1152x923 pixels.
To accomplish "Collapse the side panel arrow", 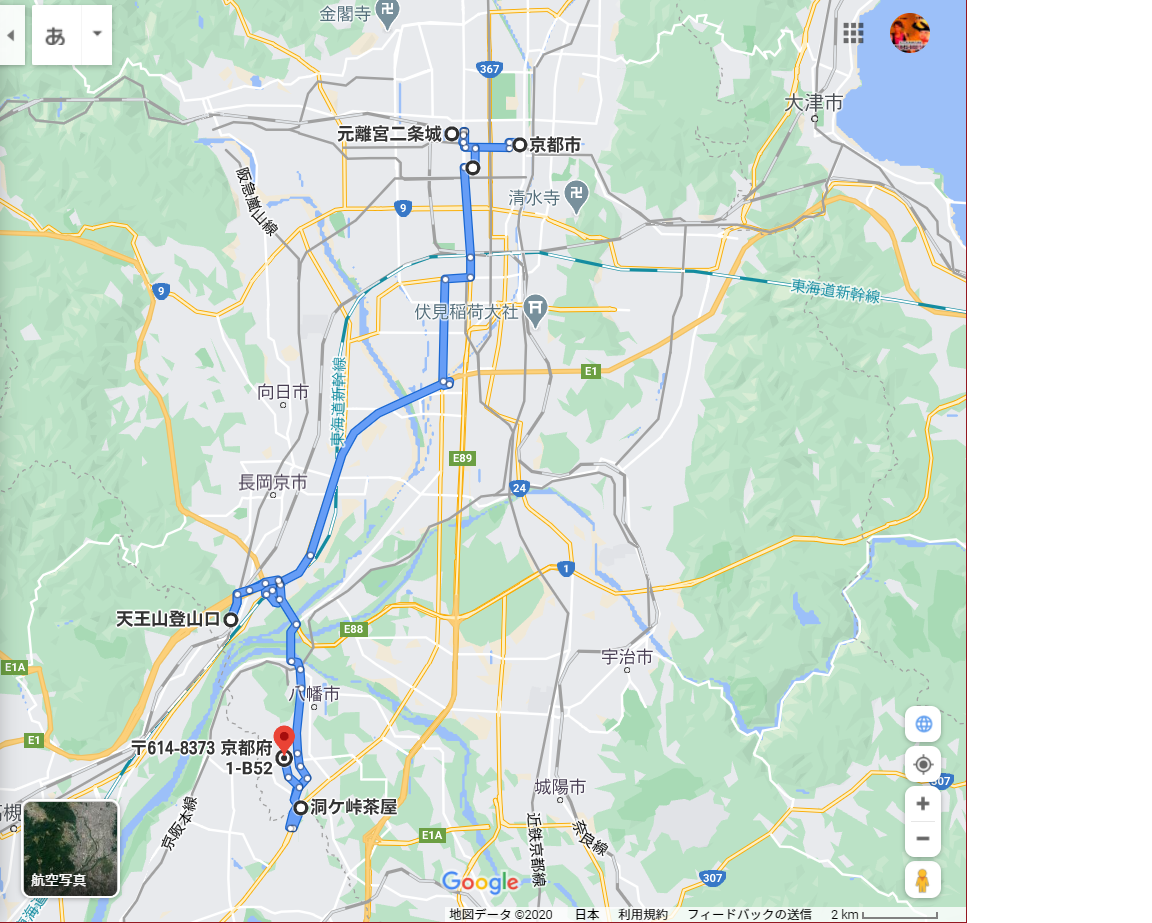I will (10, 35).
